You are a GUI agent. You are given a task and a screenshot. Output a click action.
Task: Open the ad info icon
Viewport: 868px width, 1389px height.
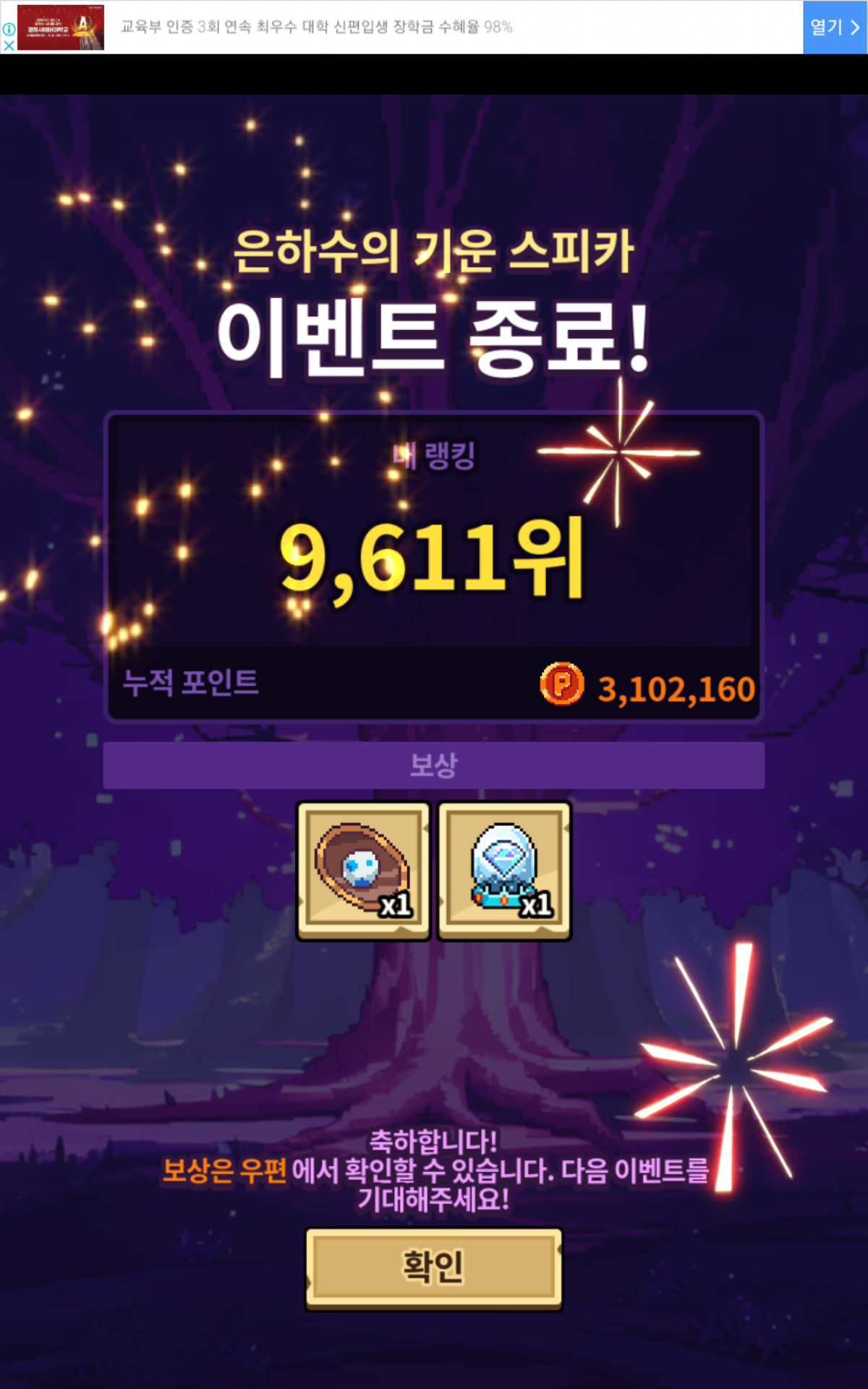click(9, 29)
